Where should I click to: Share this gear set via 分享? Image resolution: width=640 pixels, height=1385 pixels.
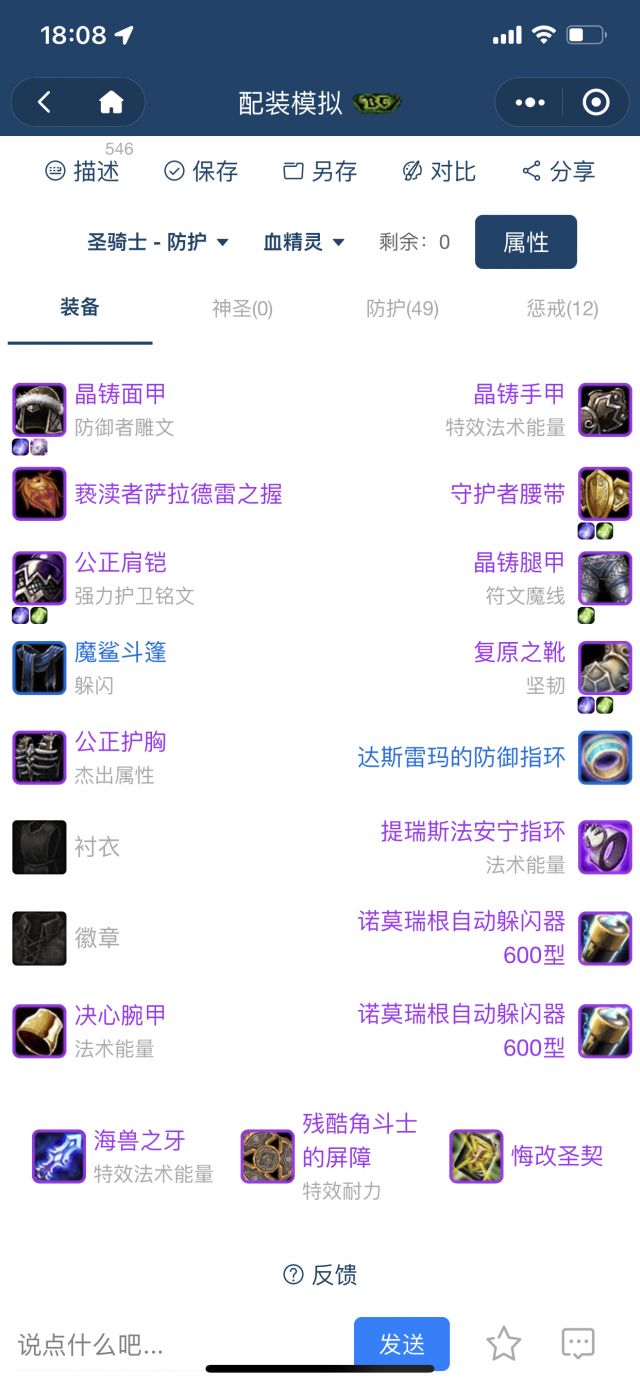(559, 171)
